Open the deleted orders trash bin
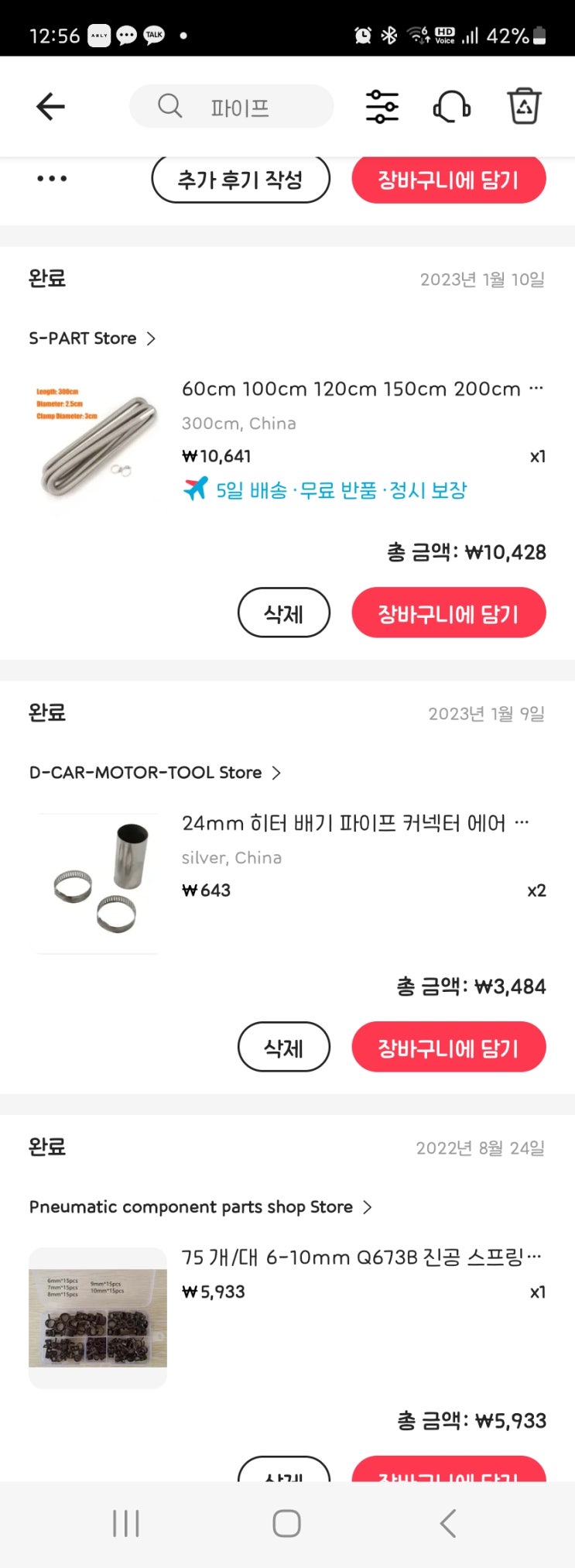The height and width of the screenshot is (1568, 575). tap(524, 107)
